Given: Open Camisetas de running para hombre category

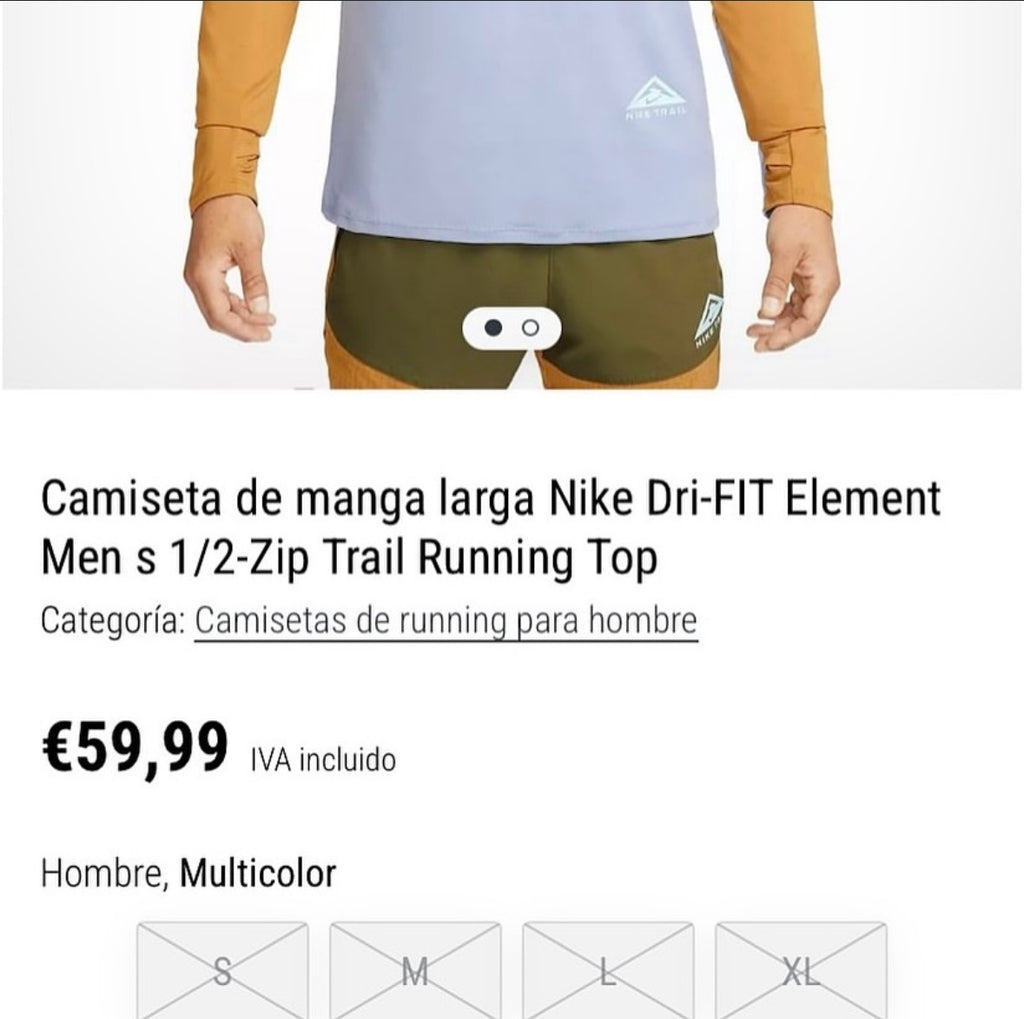Looking at the screenshot, I should coord(445,622).
